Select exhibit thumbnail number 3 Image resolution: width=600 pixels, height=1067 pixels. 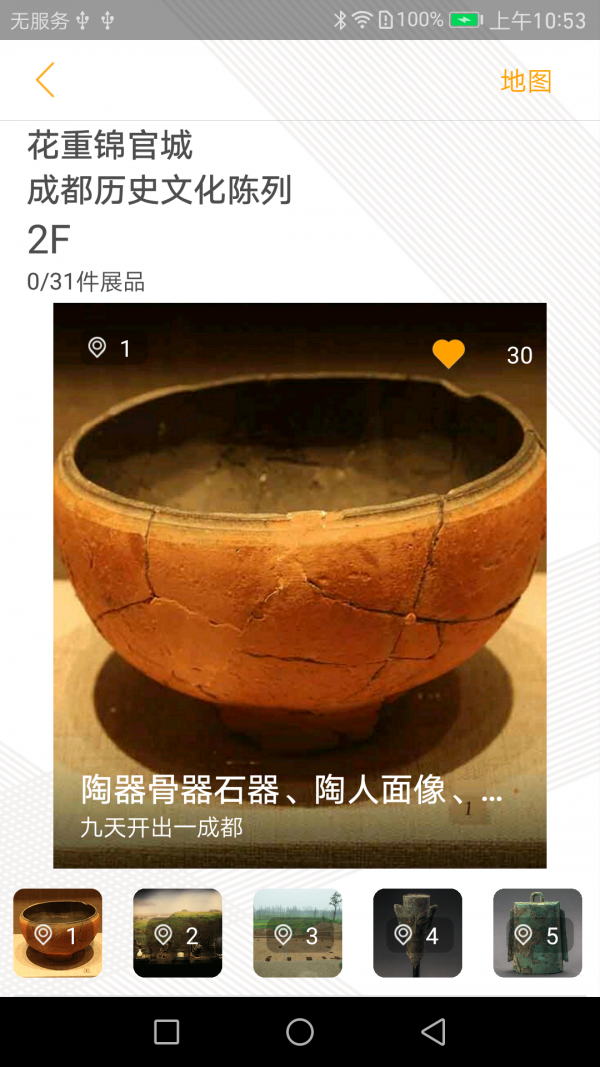298,933
